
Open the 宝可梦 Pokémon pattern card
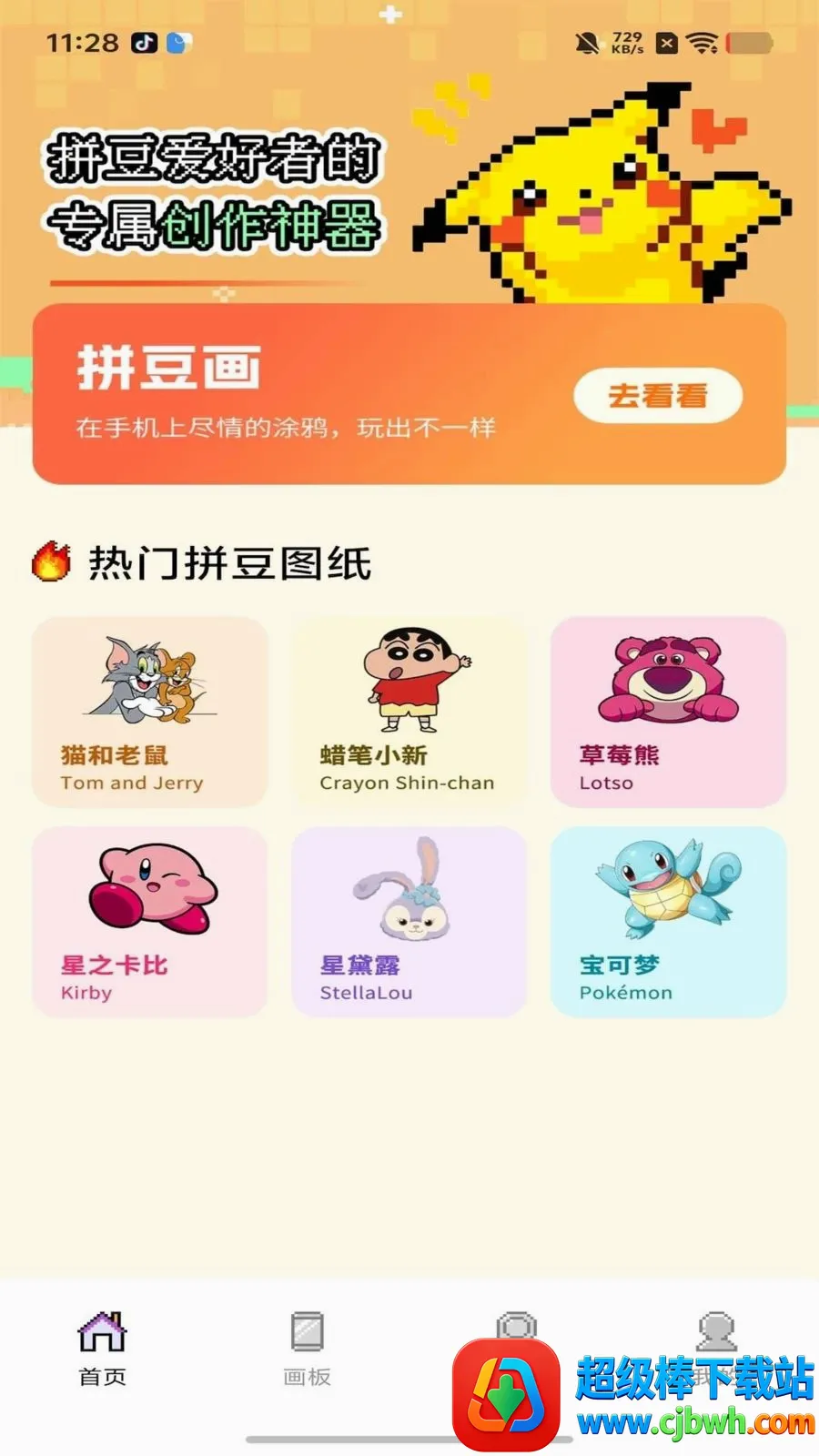tap(668, 922)
